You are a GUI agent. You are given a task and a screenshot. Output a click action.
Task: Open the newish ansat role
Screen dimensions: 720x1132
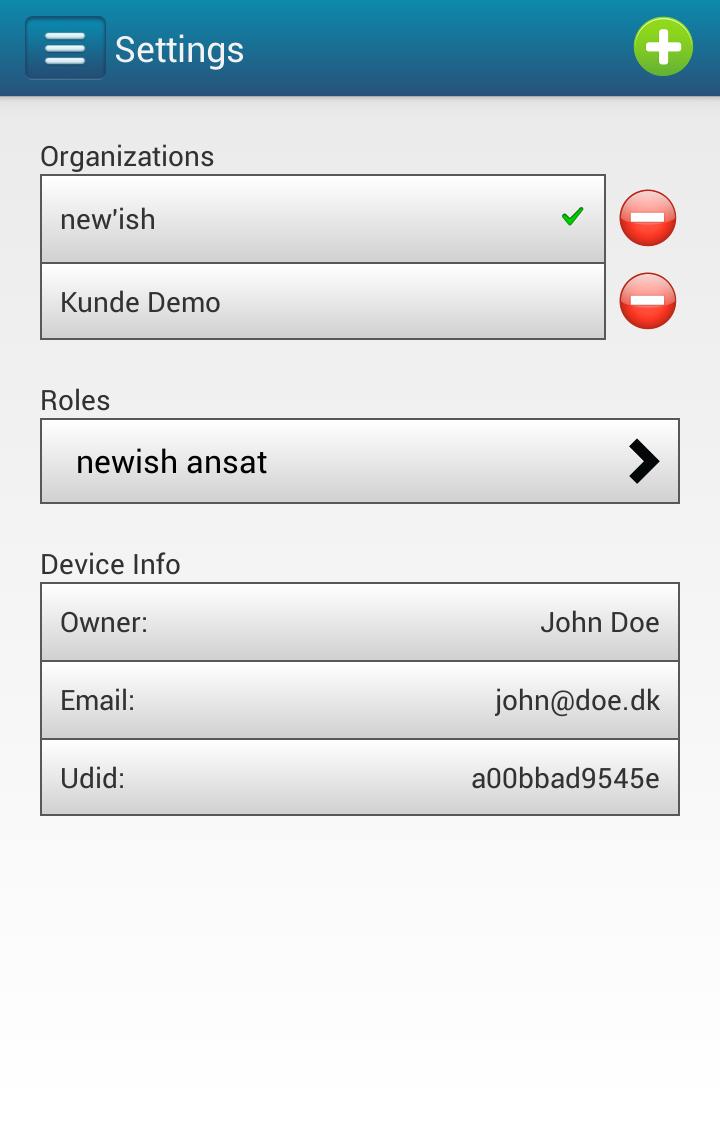[359, 461]
